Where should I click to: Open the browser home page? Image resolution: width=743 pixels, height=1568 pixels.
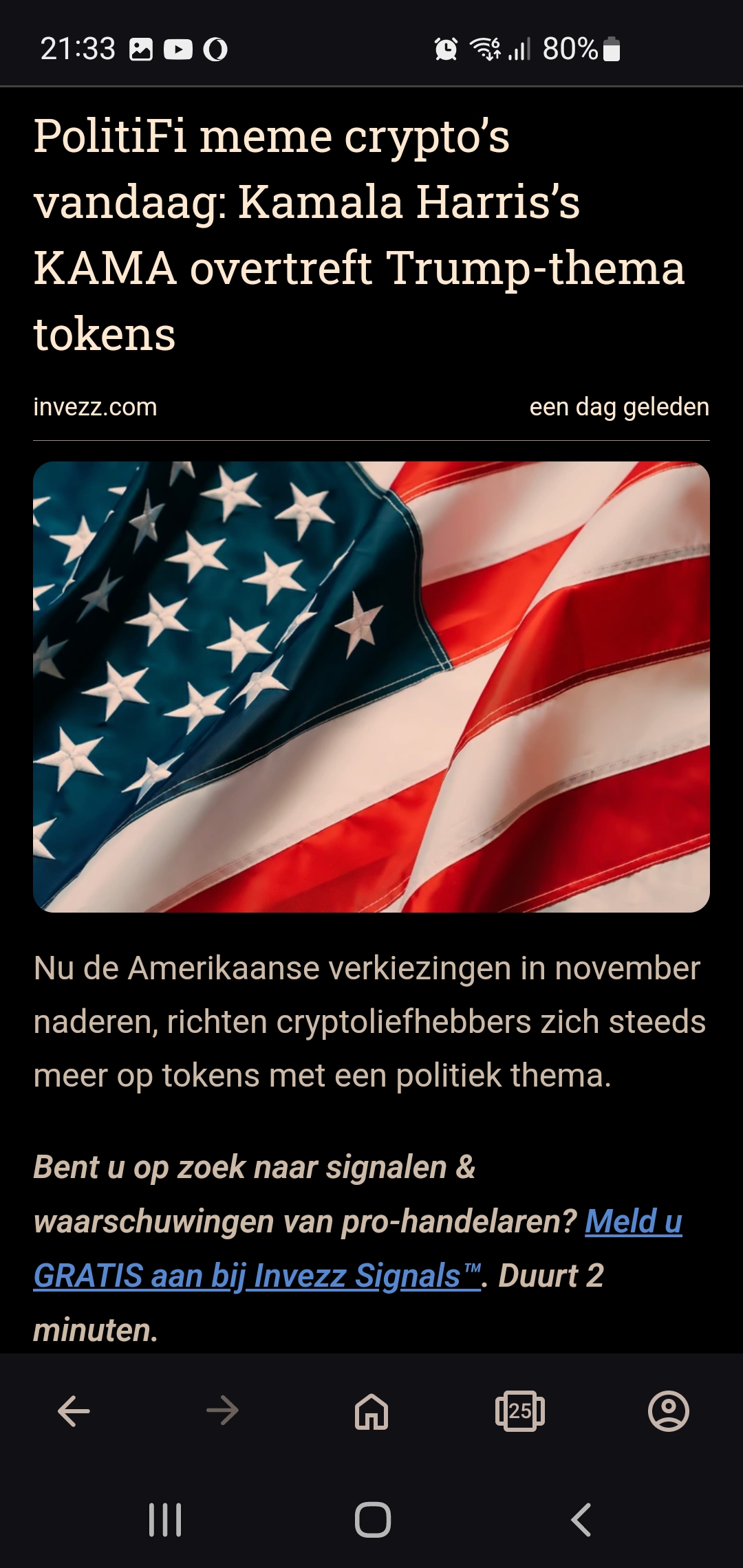click(371, 1412)
